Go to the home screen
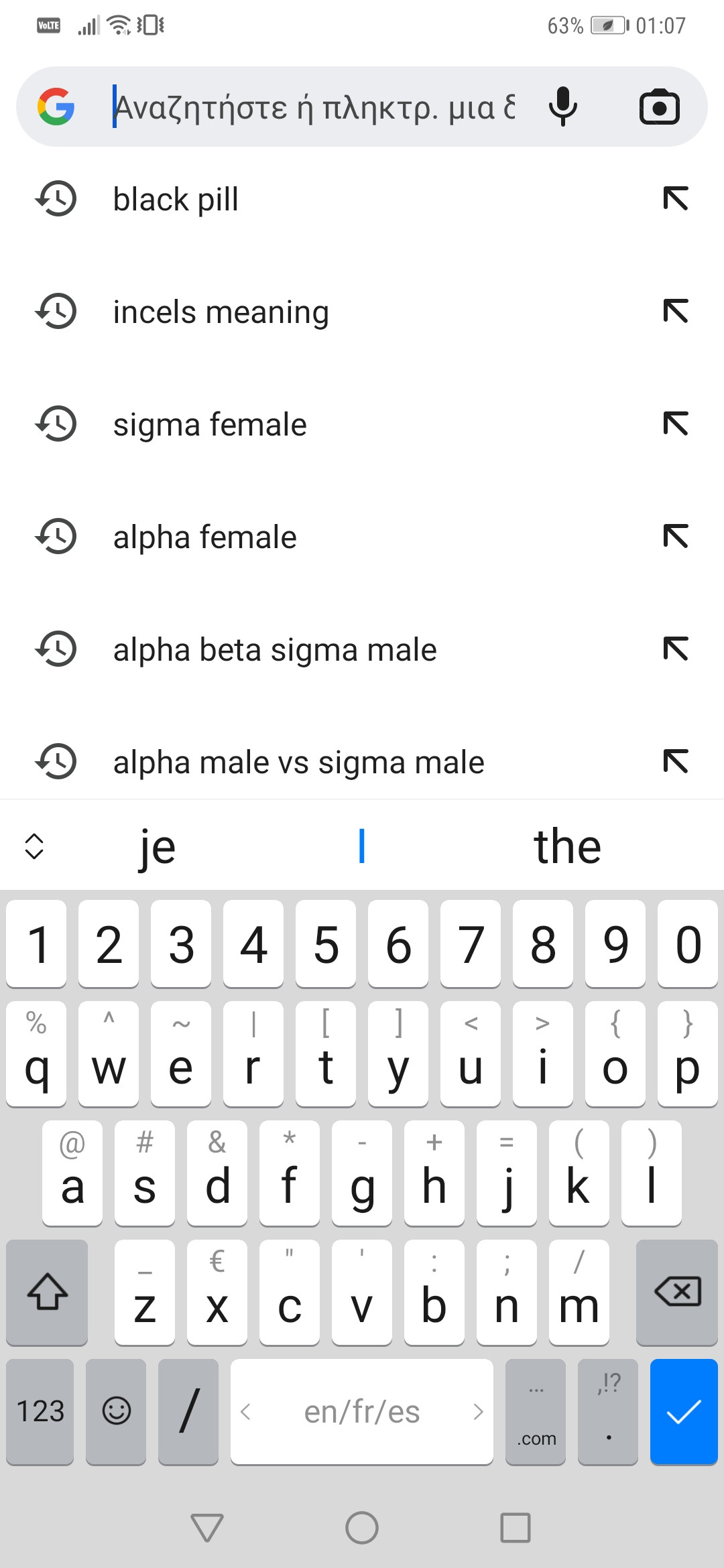The width and height of the screenshot is (724, 1568). coord(362,1528)
